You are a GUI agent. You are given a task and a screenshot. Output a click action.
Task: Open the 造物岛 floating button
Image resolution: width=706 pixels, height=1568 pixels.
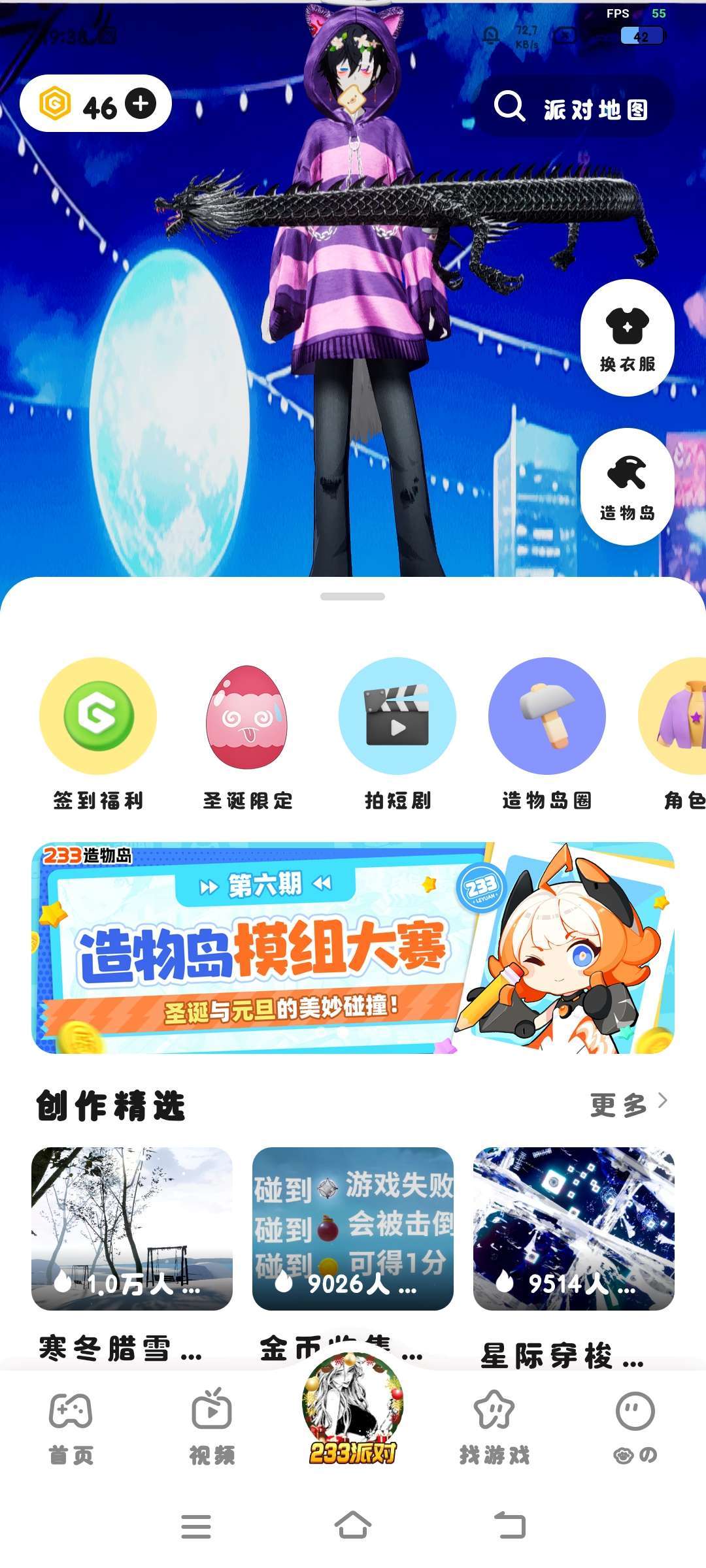click(627, 486)
